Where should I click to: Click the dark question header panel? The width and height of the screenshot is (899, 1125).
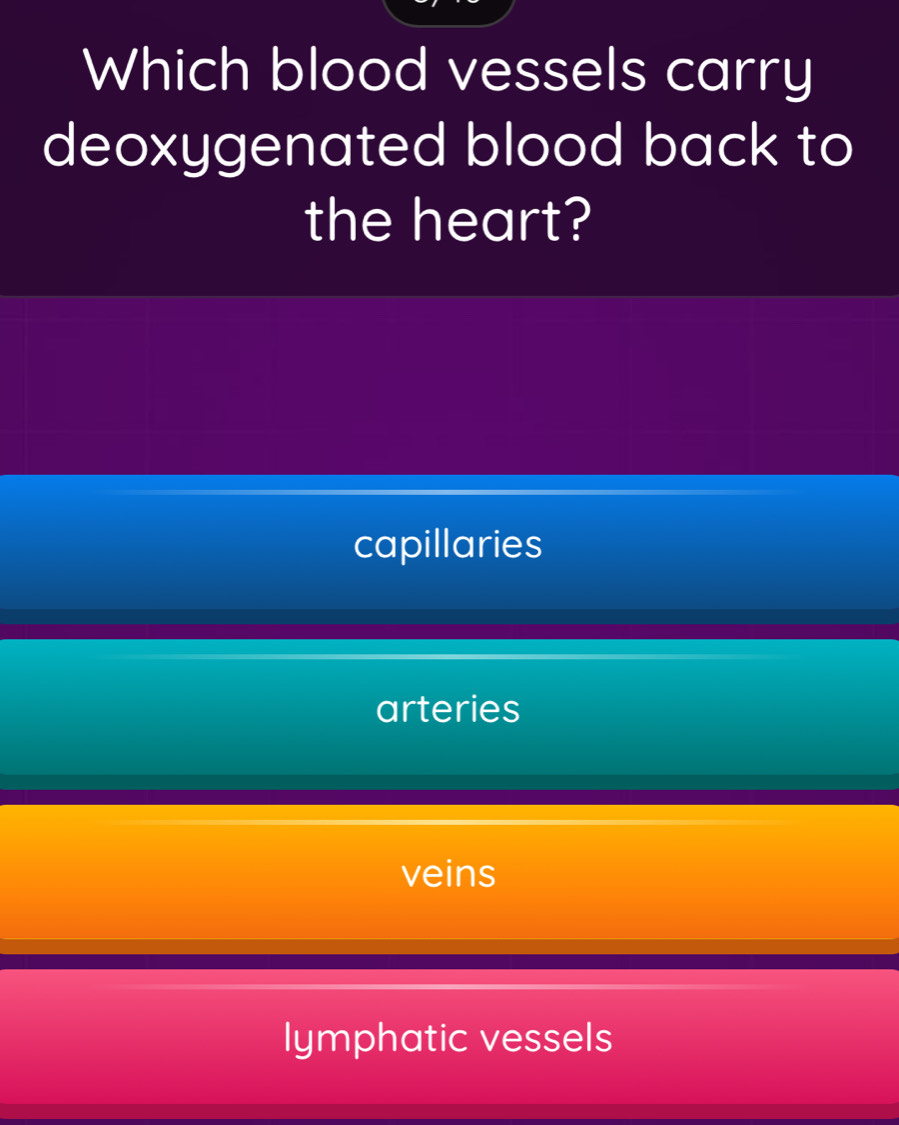coord(449,145)
